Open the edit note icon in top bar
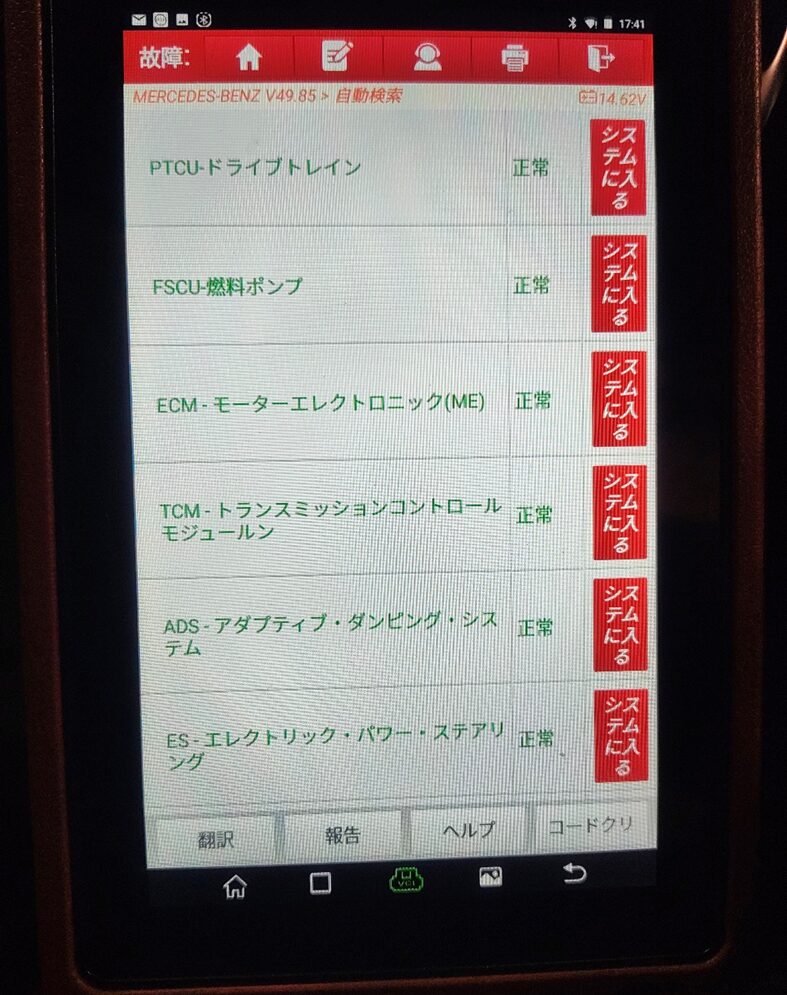This screenshot has height=995, width=787. point(336,58)
